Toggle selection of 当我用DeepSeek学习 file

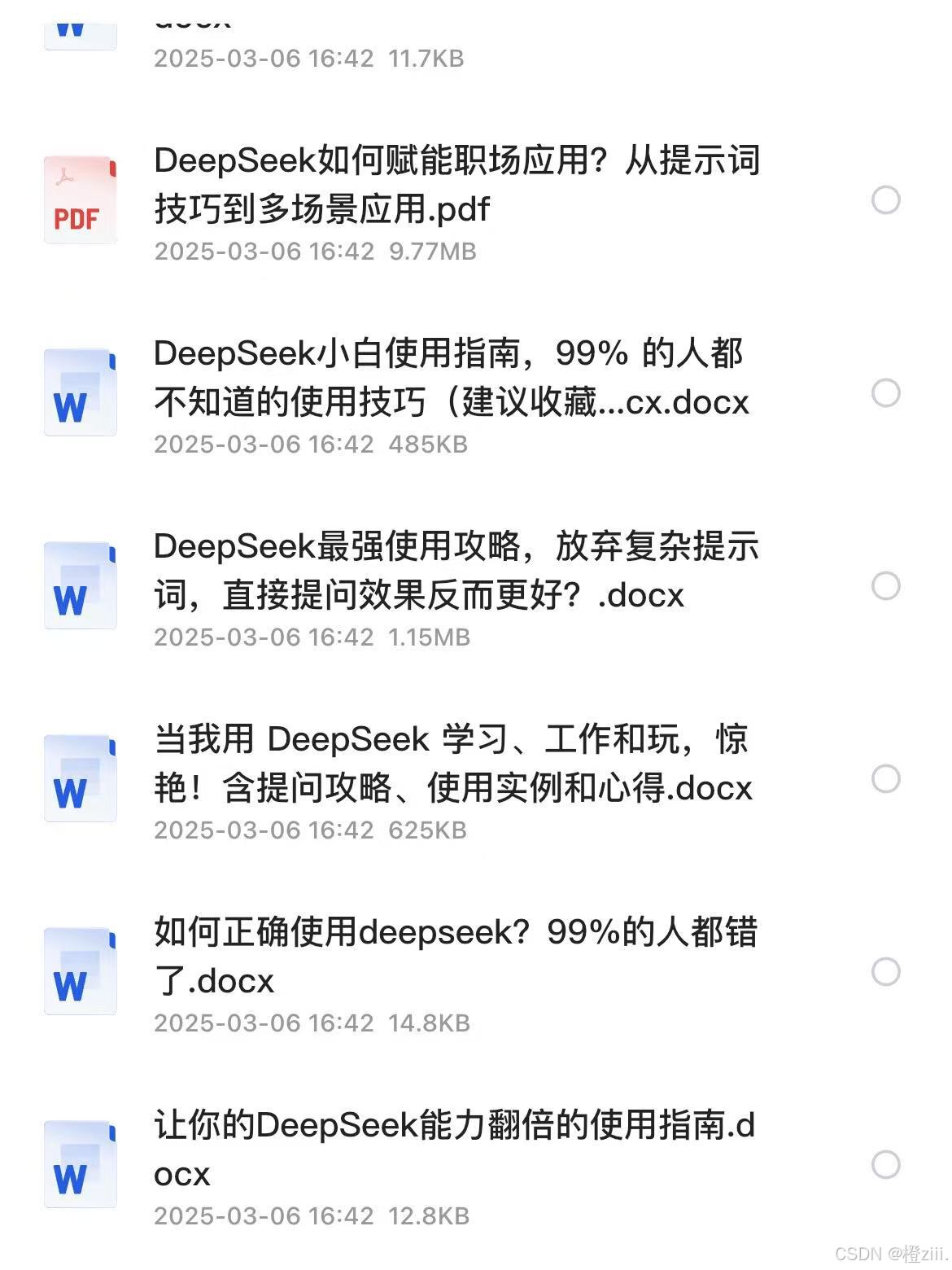pyautogui.click(x=886, y=777)
